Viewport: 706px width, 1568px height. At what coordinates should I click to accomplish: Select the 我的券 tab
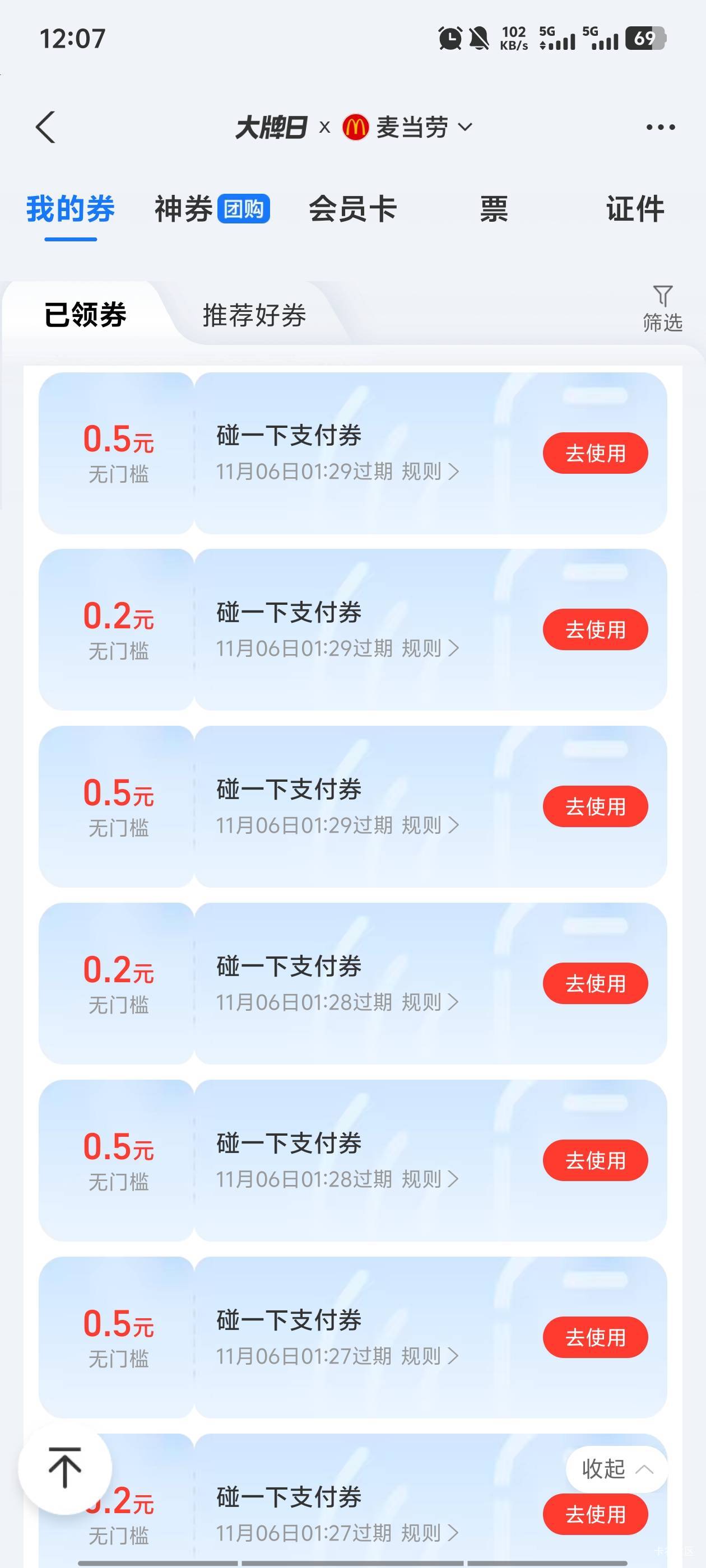point(71,209)
